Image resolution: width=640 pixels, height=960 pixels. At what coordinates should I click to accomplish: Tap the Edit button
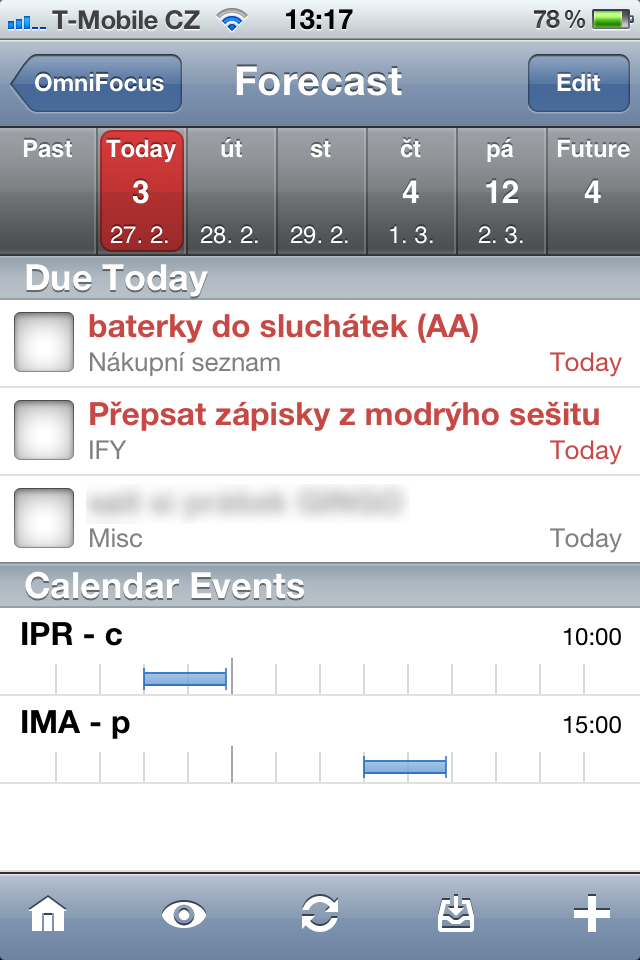pos(578,83)
